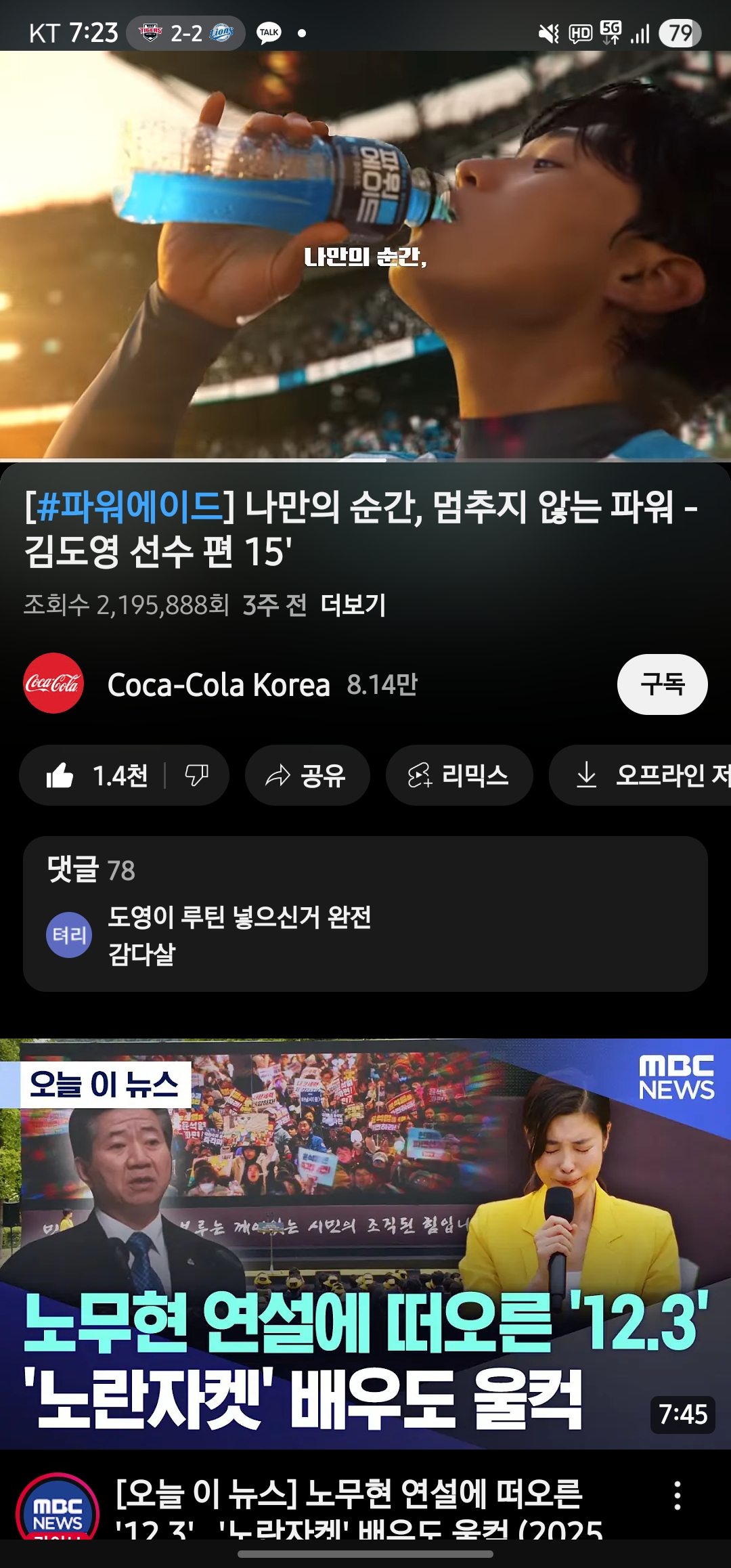Share the video via 공유
731x1568 pixels.
pyautogui.click(x=307, y=775)
